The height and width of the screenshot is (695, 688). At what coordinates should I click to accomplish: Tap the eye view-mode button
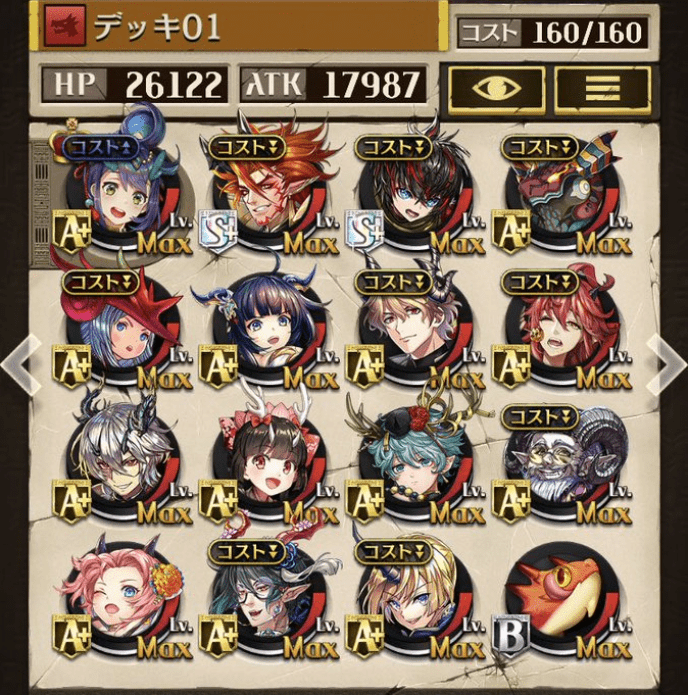point(496,87)
